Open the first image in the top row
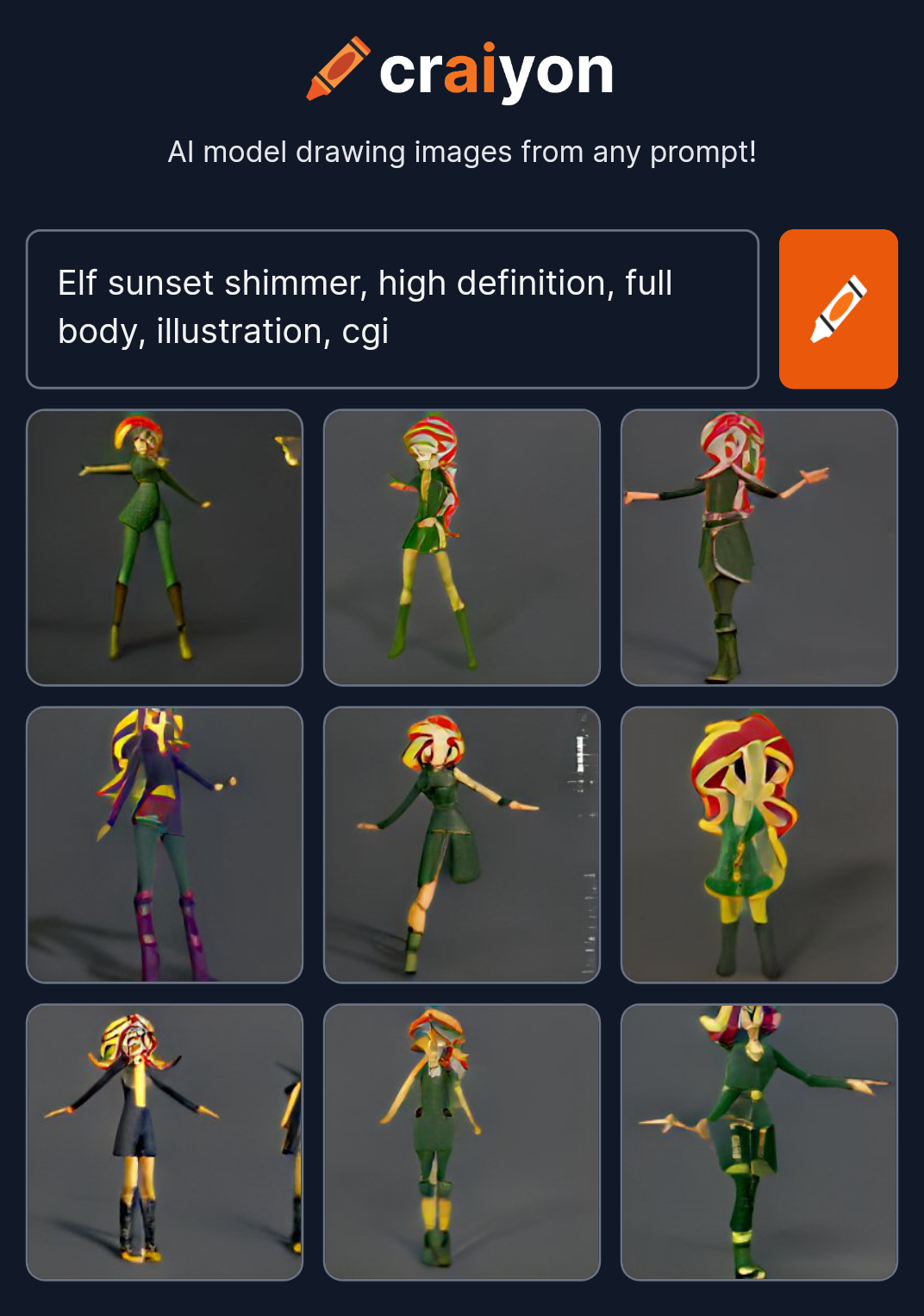This screenshot has width=924, height=1316. [165, 547]
